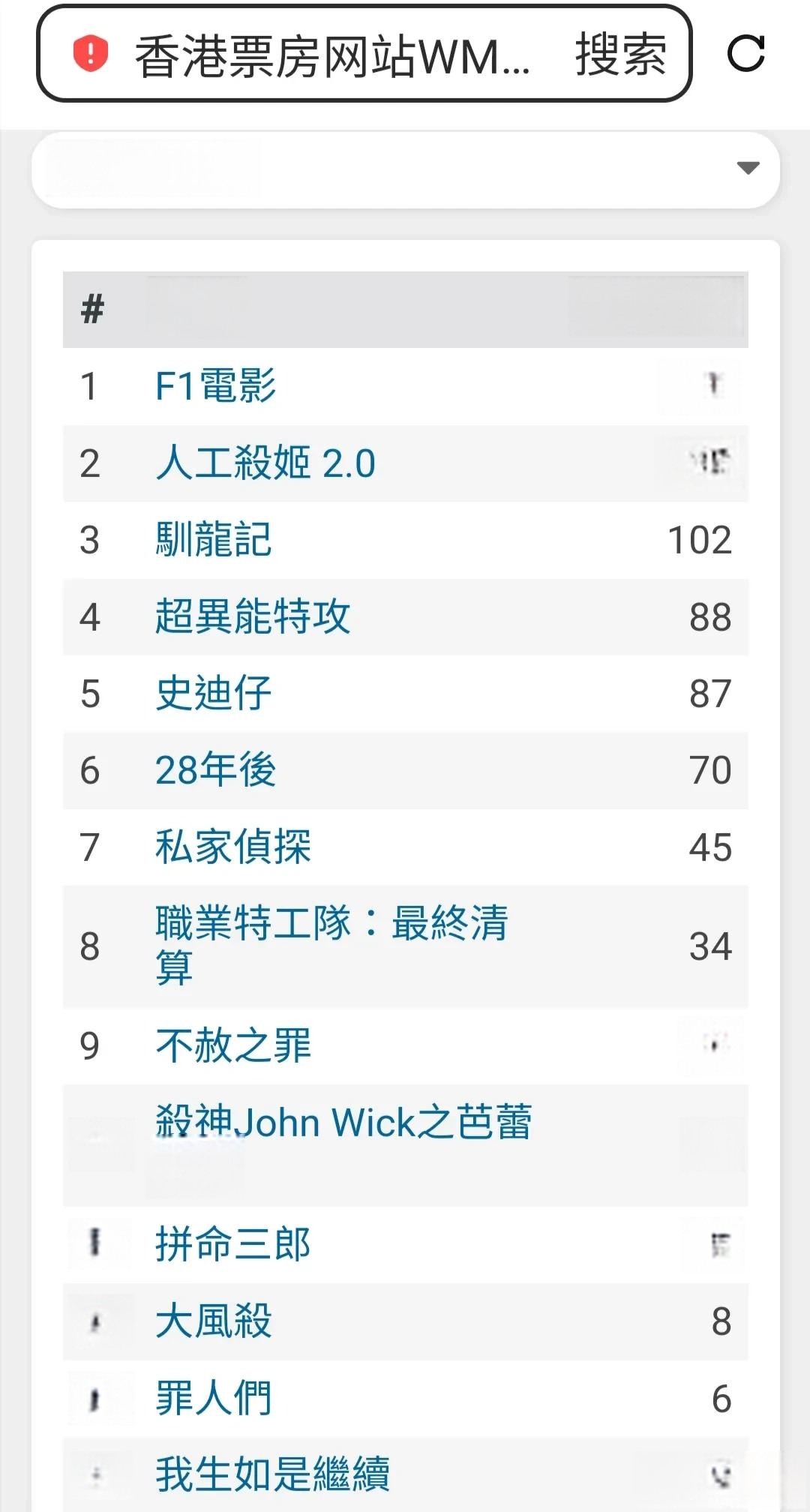Expand the dropdown above the ranking table

406,170
